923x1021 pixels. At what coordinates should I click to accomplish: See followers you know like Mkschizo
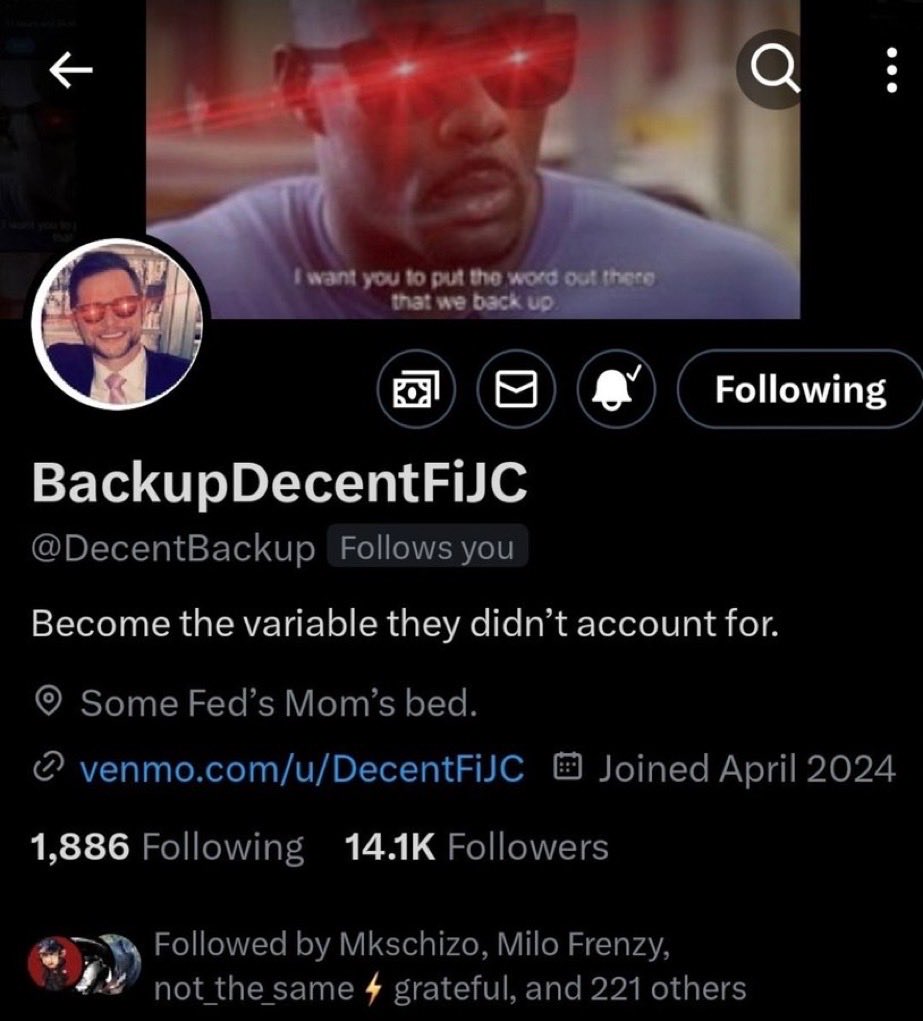click(x=450, y=966)
